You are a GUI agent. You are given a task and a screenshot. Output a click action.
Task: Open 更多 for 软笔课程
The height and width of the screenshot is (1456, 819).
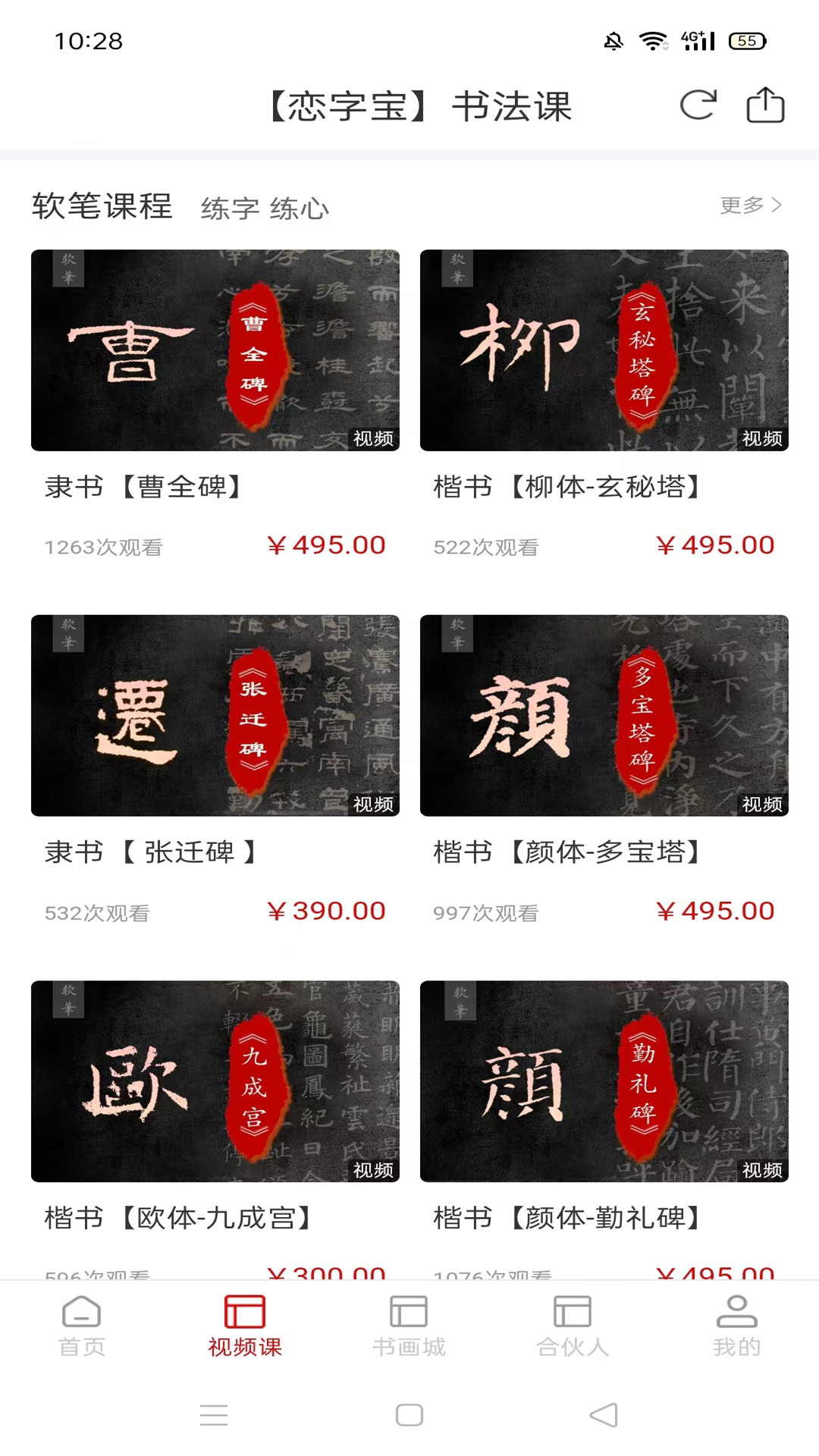pyautogui.click(x=751, y=205)
